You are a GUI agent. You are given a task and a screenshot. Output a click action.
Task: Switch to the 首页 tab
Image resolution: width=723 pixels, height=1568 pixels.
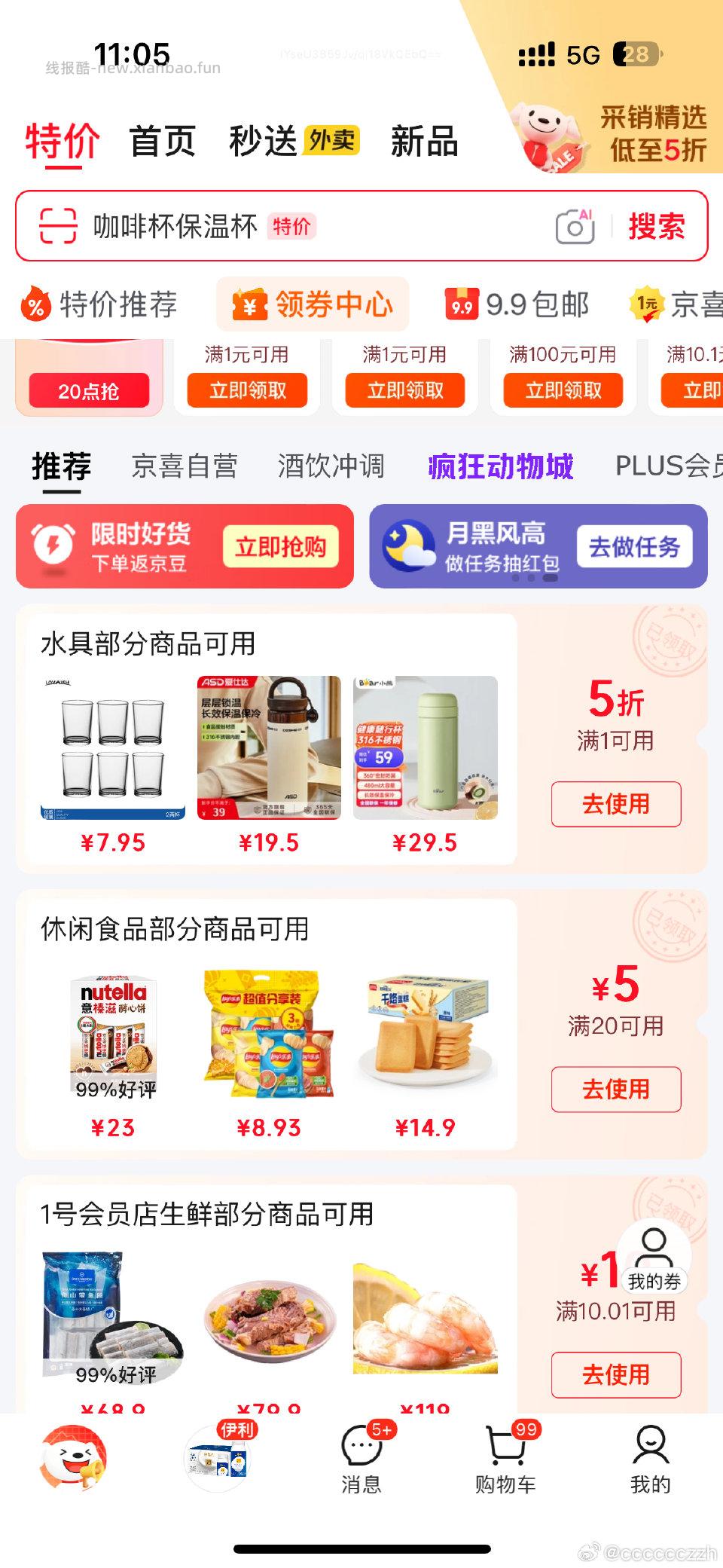coord(163,142)
